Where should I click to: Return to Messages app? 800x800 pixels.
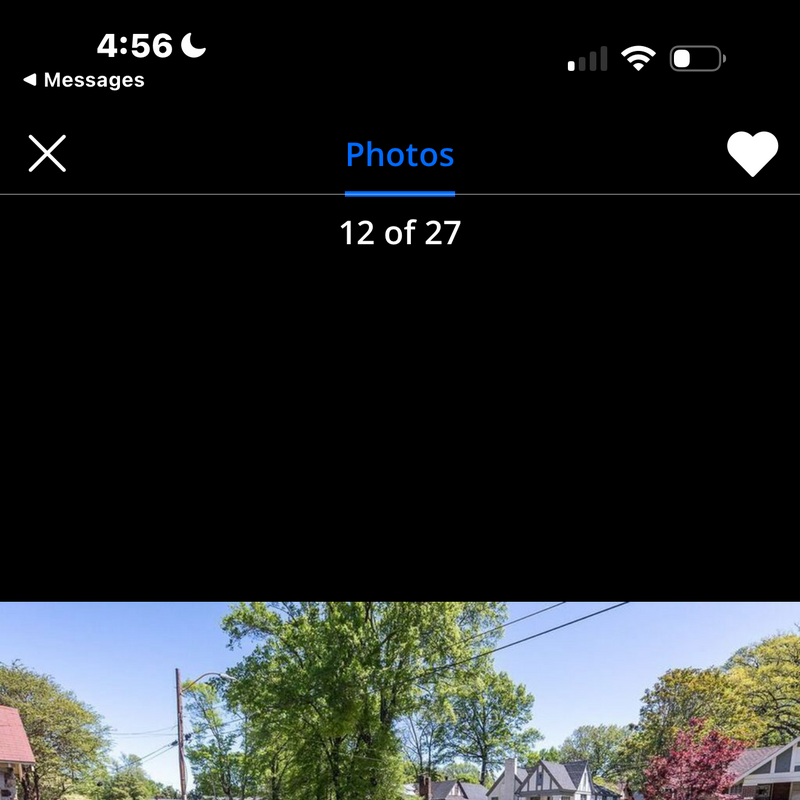84,80
